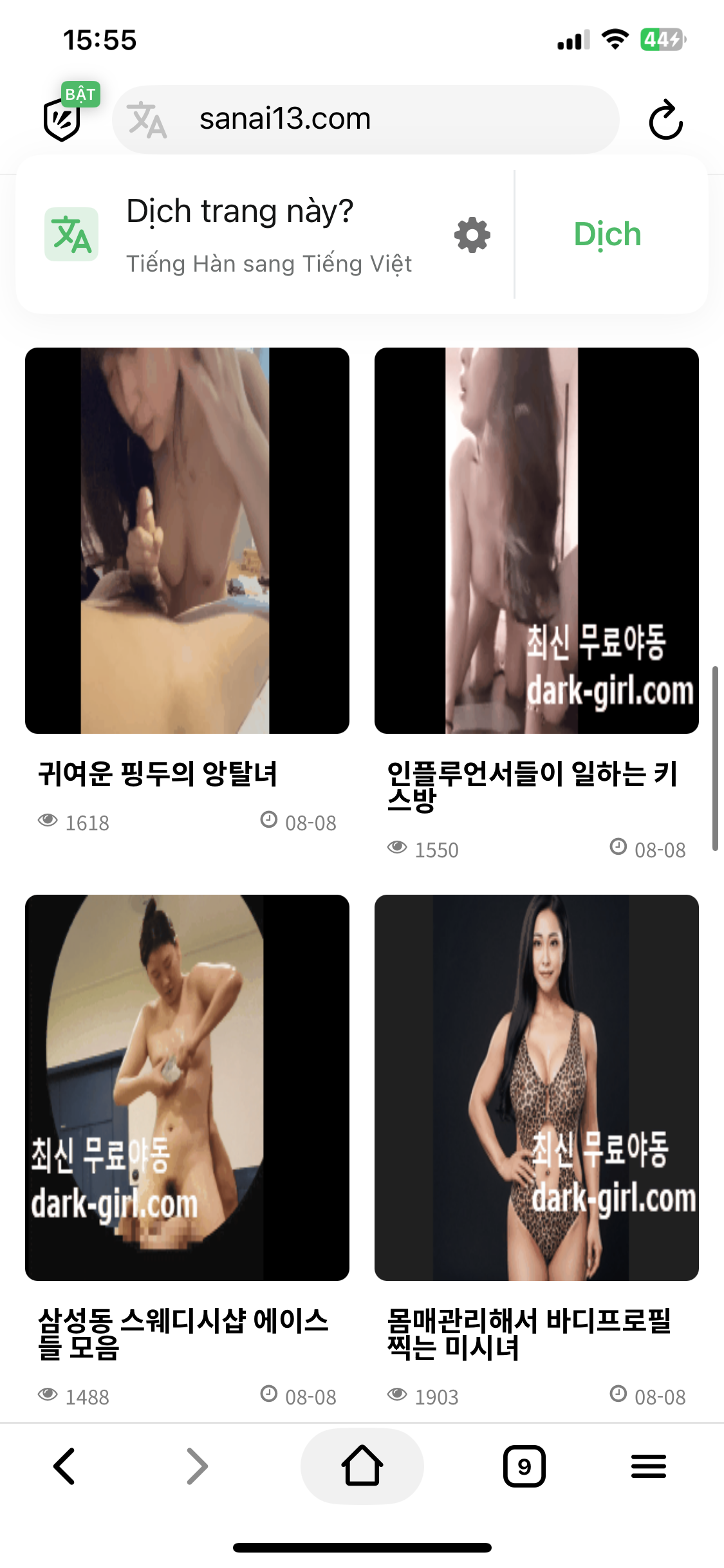The width and height of the screenshot is (724, 1568).
Task: Open the card with 1488 views
Action: [x=187, y=1087]
